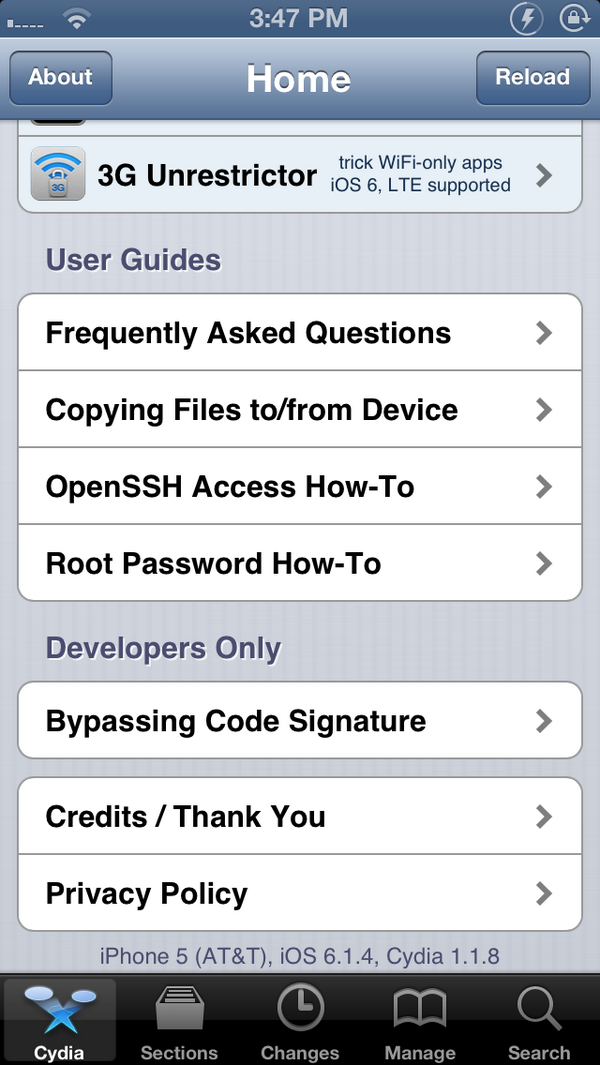This screenshot has height=1065, width=600.
Task: Open the 3G Unrestrictor package
Action: point(300,175)
